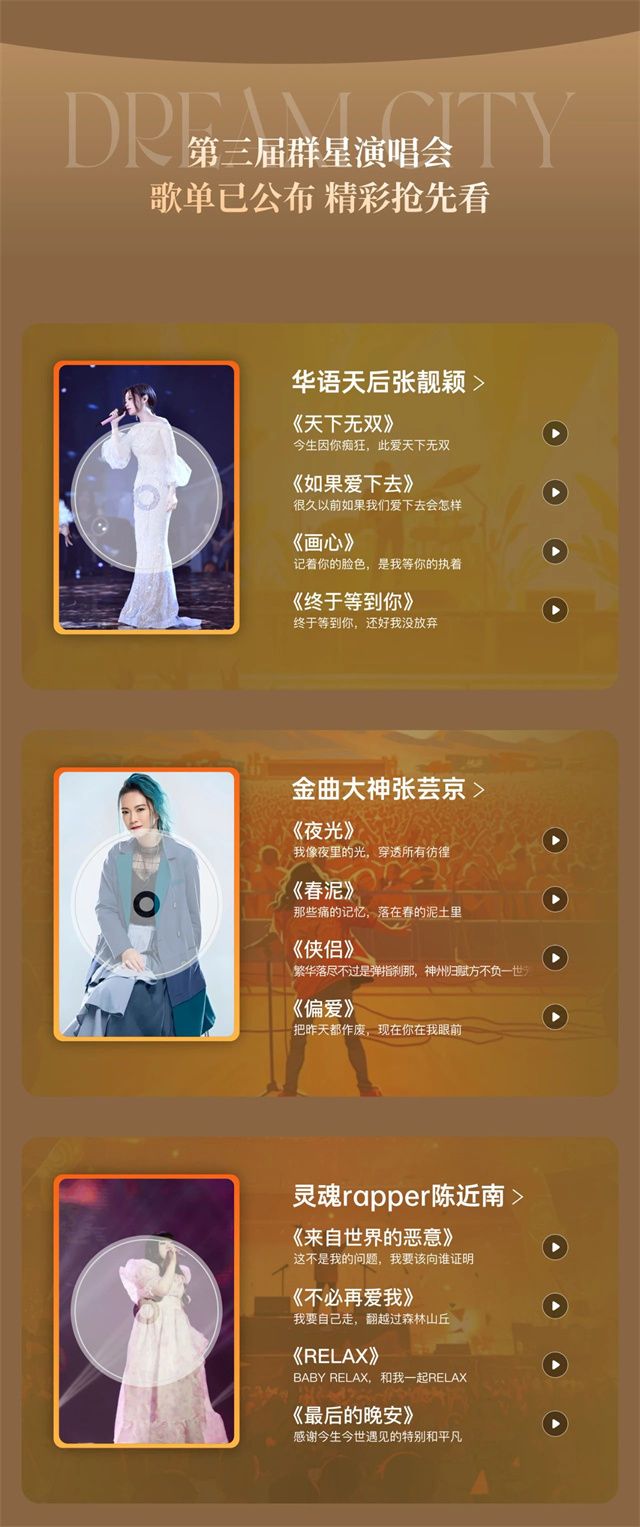Screen dimensions: 640x1527
Task: Play the song 《来自世界的恶意》
Action: (x=555, y=1247)
